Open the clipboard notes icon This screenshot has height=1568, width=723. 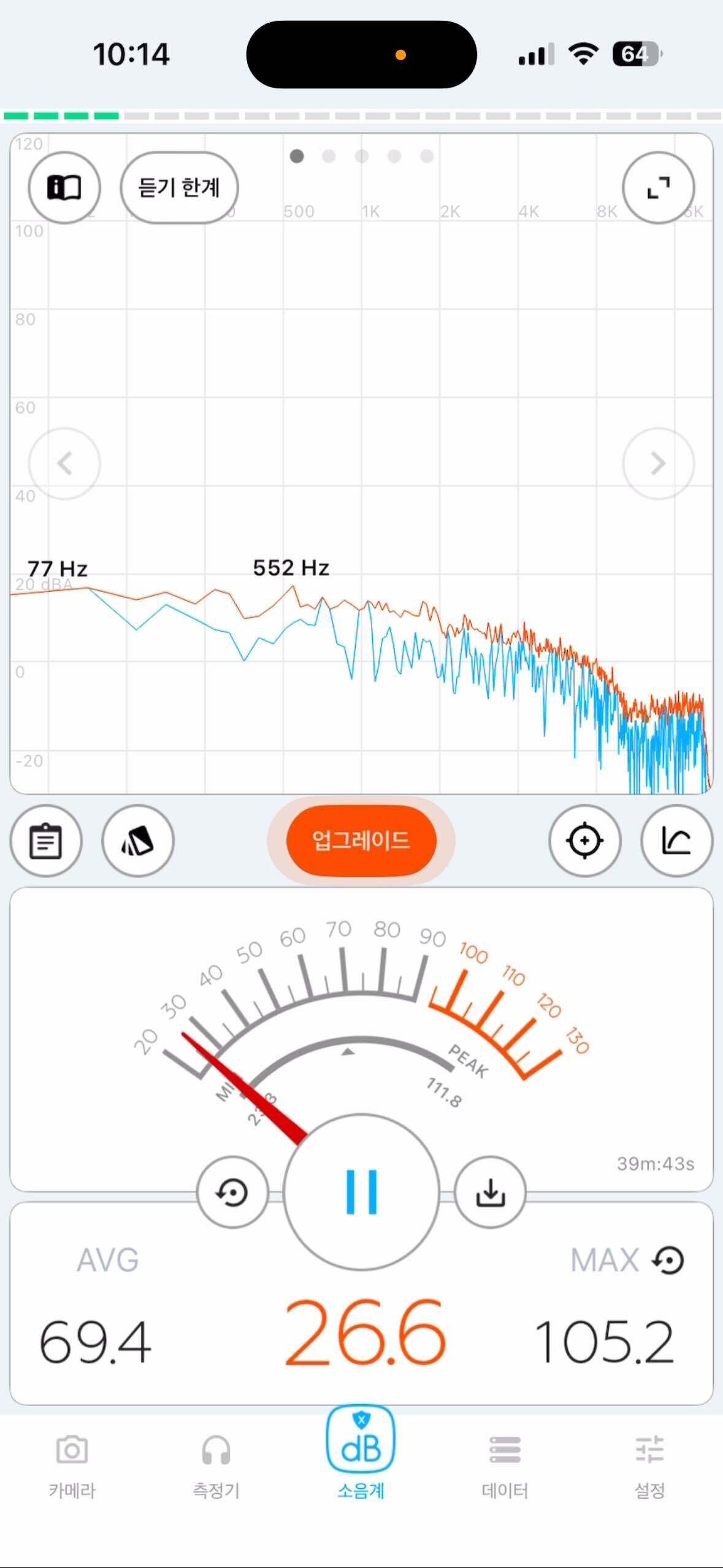pos(46,840)
